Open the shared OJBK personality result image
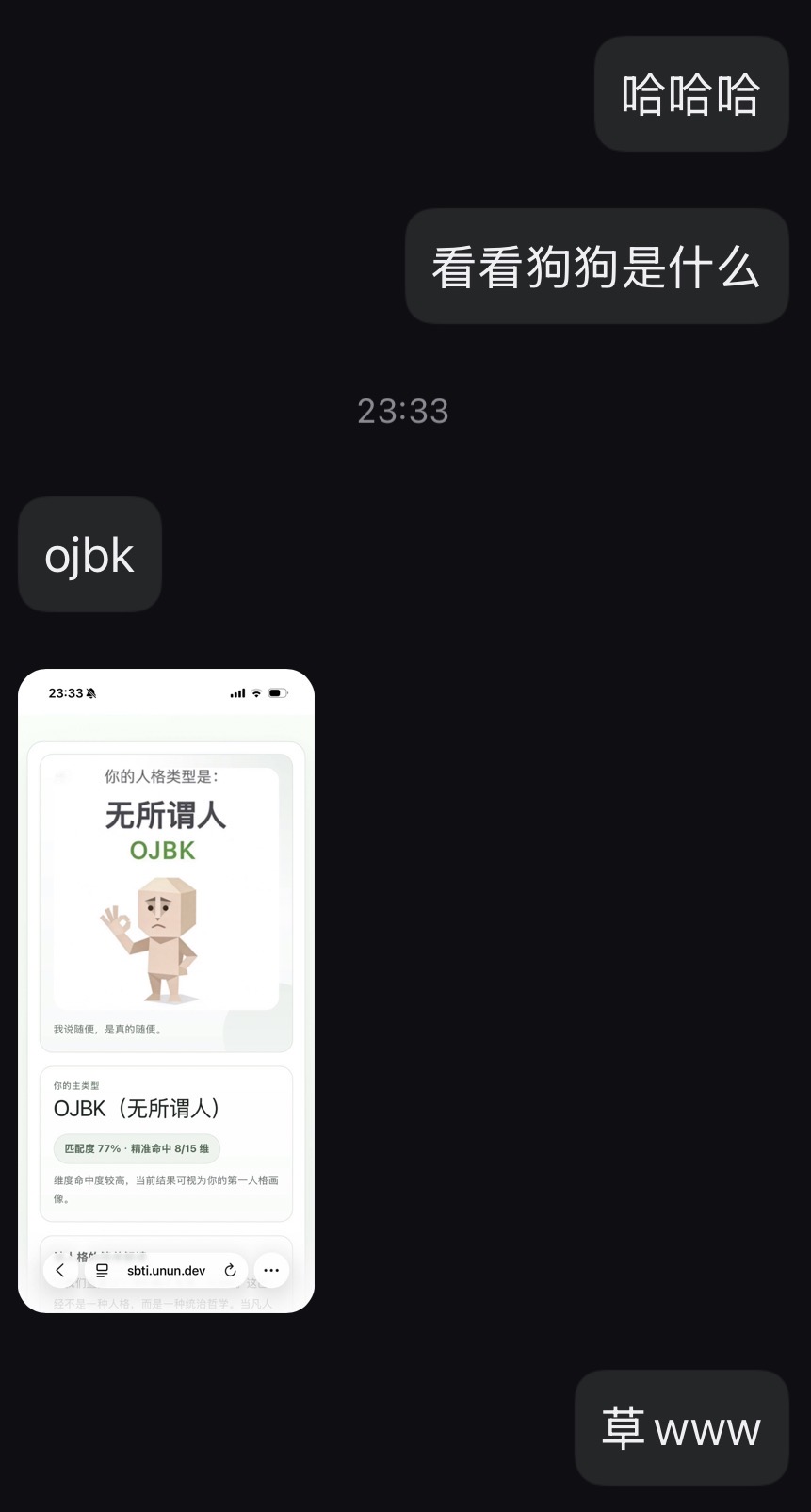The width and height of the screenshot is (811, 1512). (166, 990)
